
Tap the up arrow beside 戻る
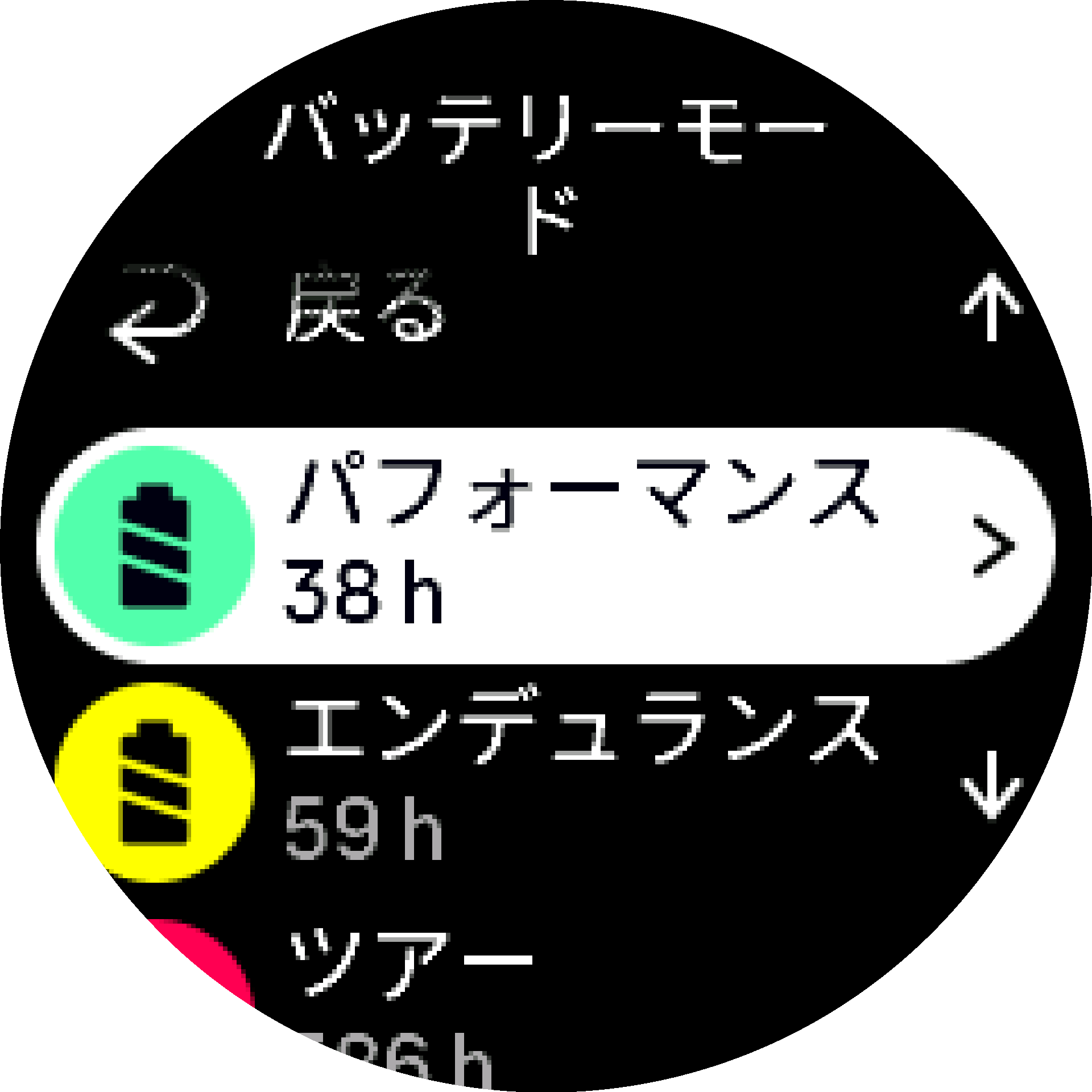click(x=991, y=307)
